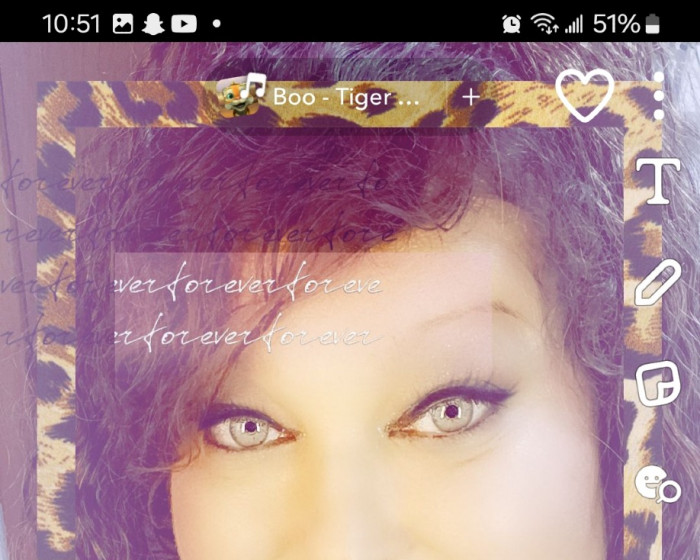Add text with the T tool

658,181
